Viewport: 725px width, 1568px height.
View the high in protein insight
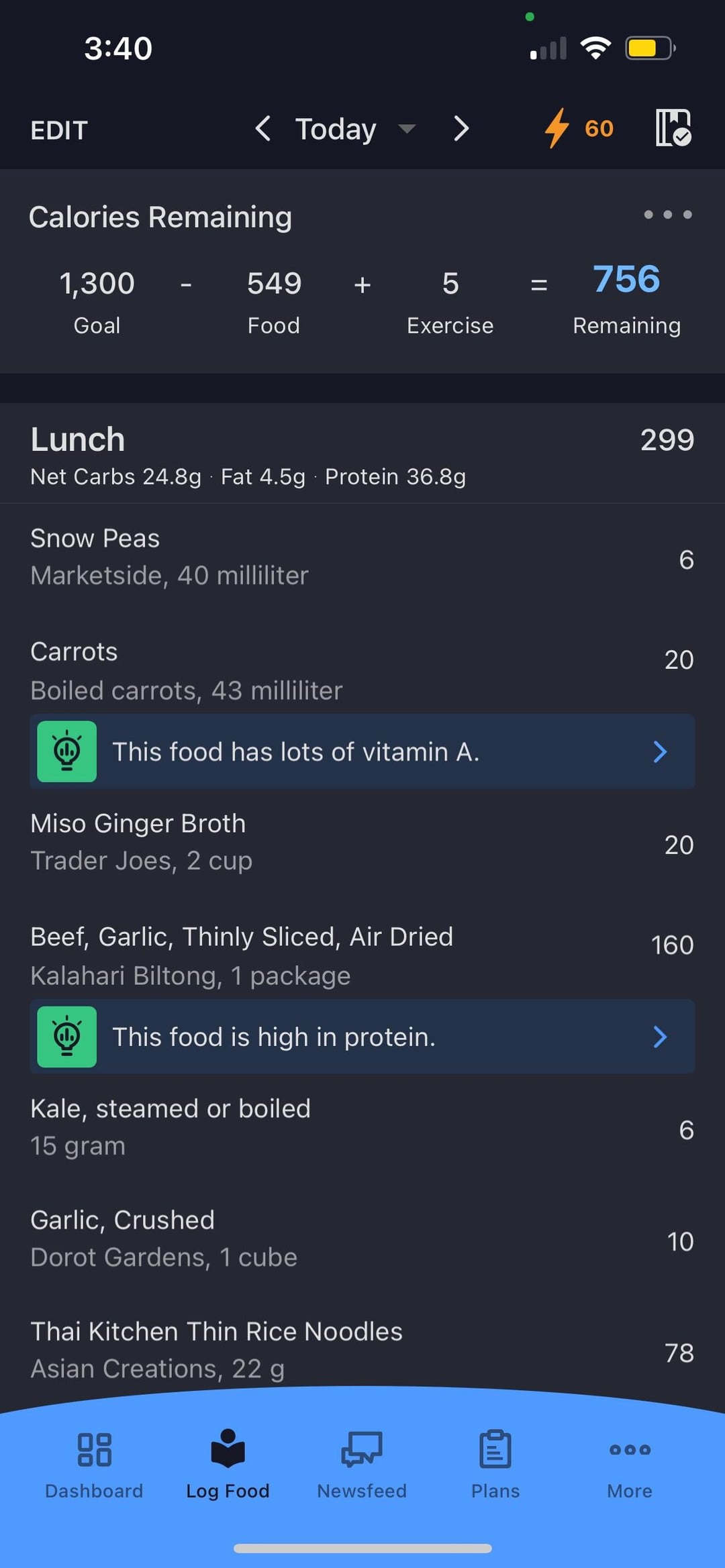pos(362,1037)
